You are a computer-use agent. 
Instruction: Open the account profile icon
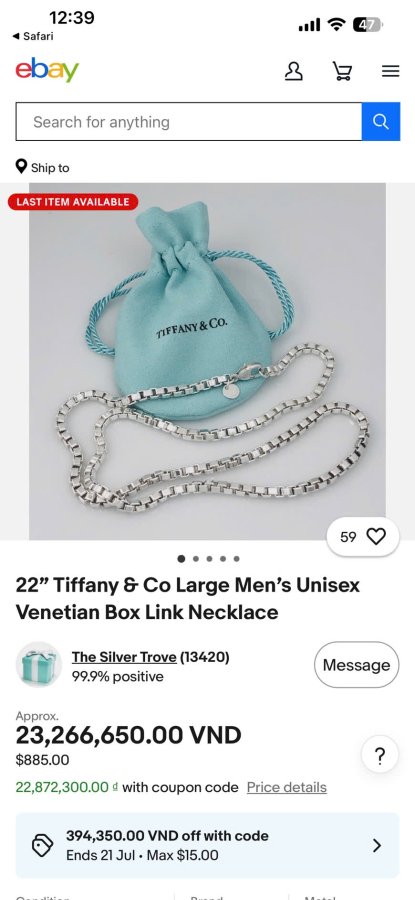point(293,71)
